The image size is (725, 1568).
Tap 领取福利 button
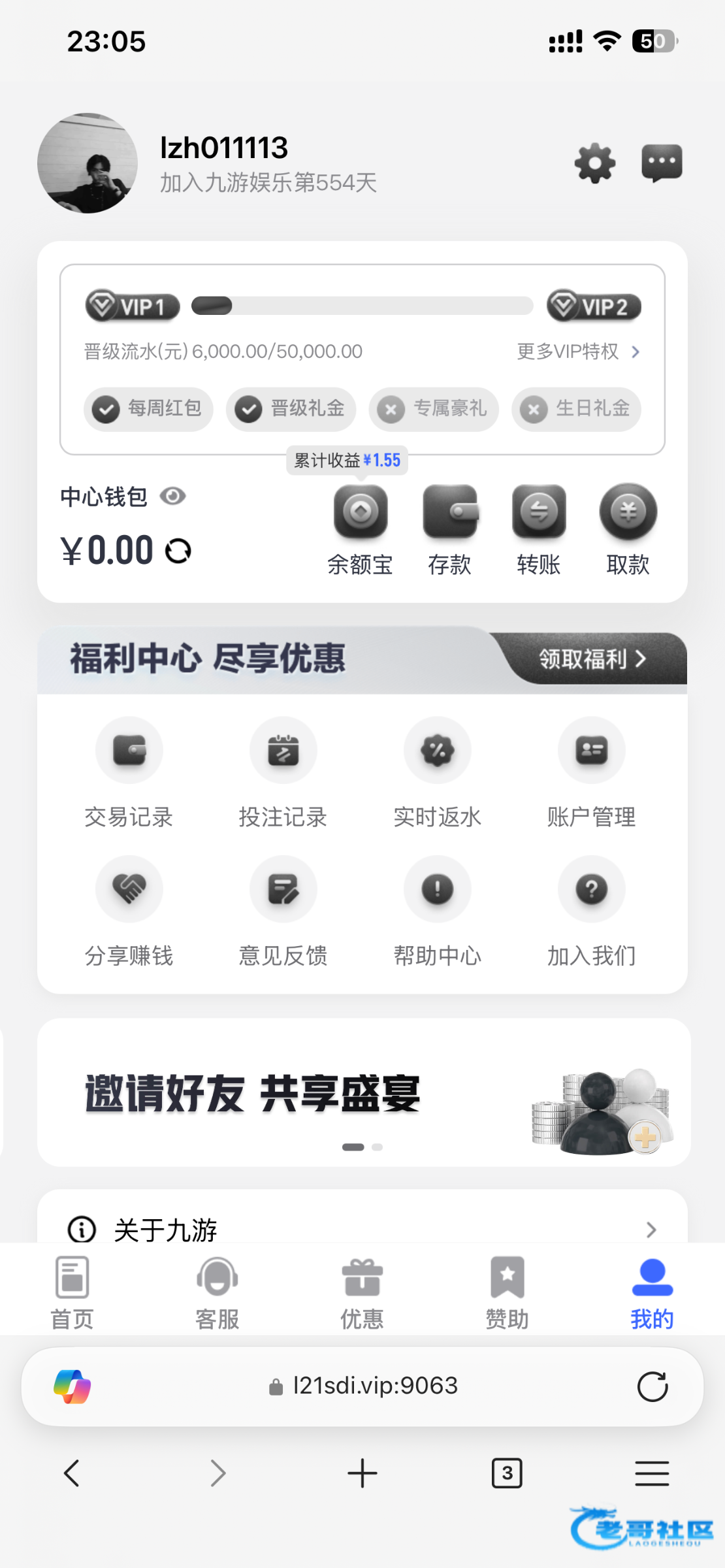click(592, 659)
